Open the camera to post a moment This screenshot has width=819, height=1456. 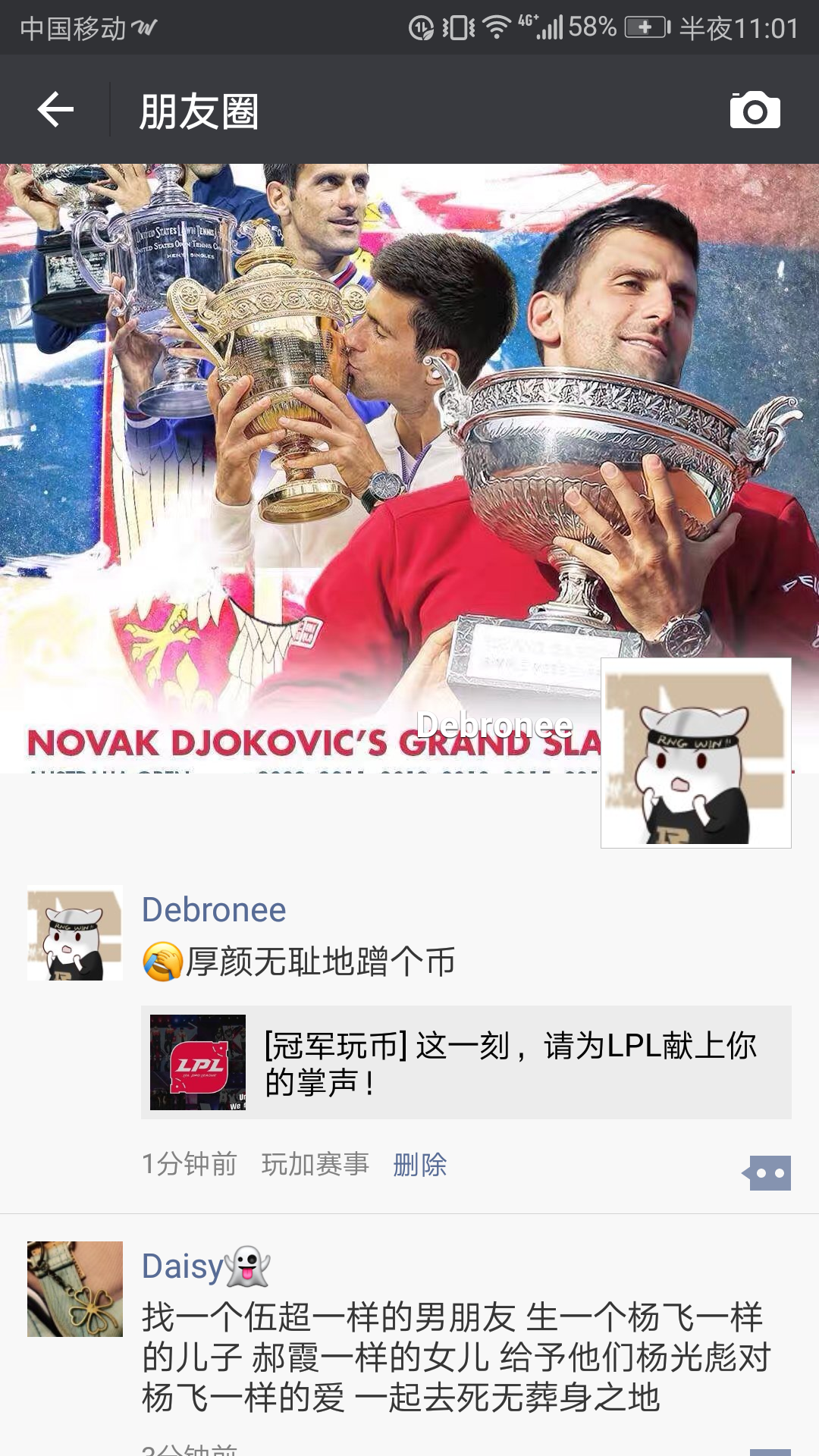point(755,110)
